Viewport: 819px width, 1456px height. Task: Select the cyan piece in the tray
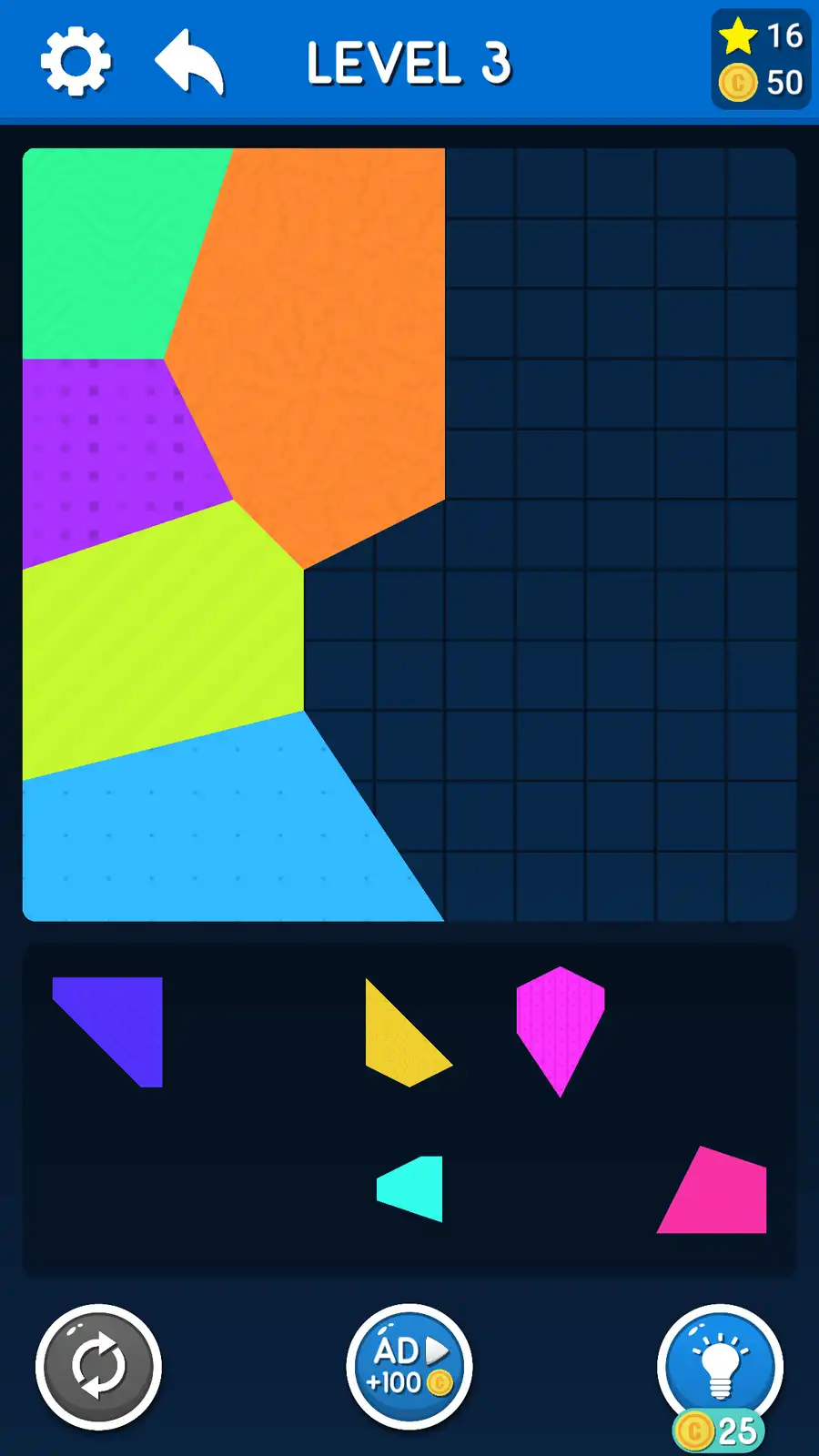point(418,1188)
